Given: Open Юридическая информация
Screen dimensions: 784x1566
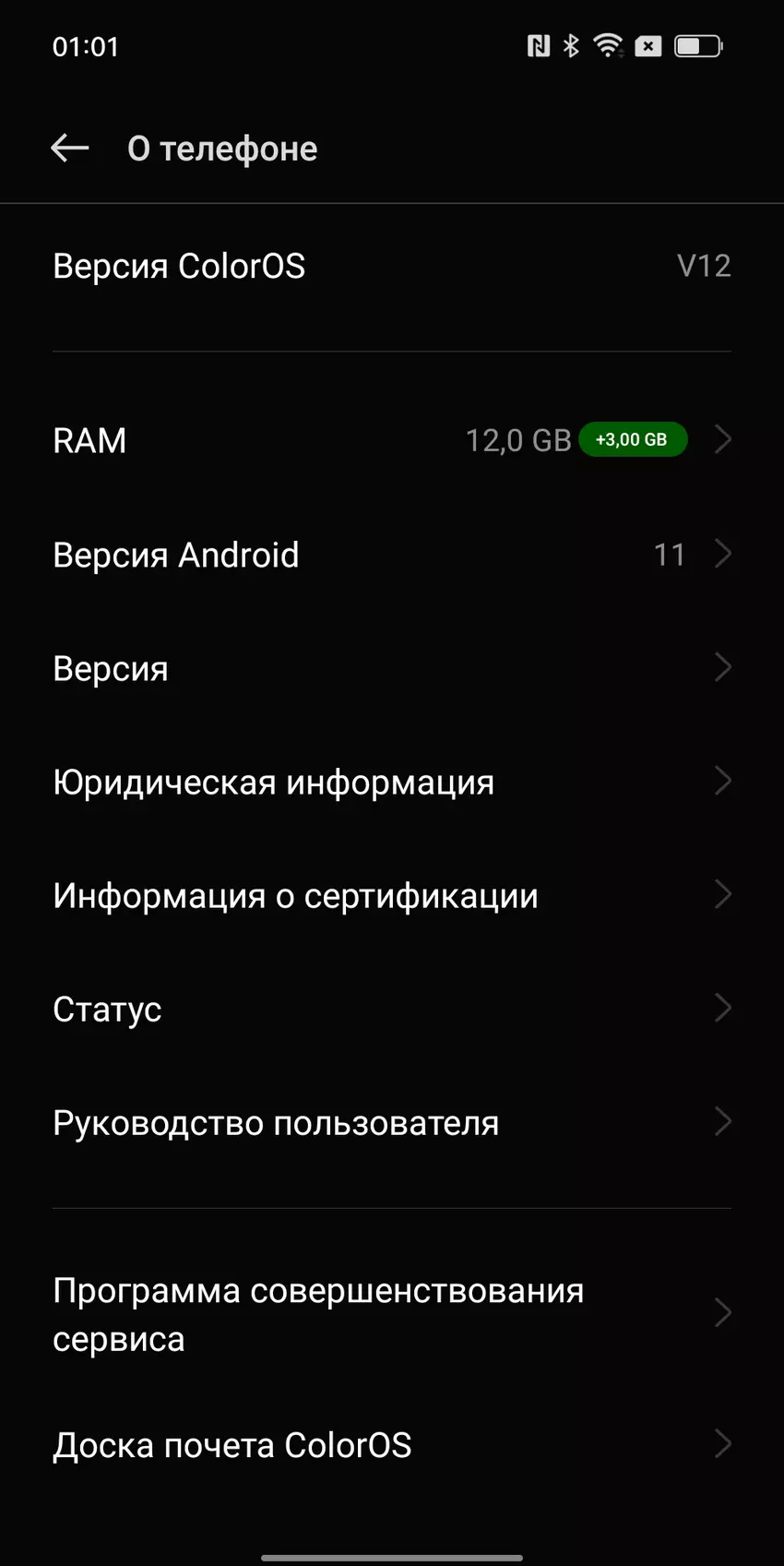Looking at the screenshot, I should [391, 782].
